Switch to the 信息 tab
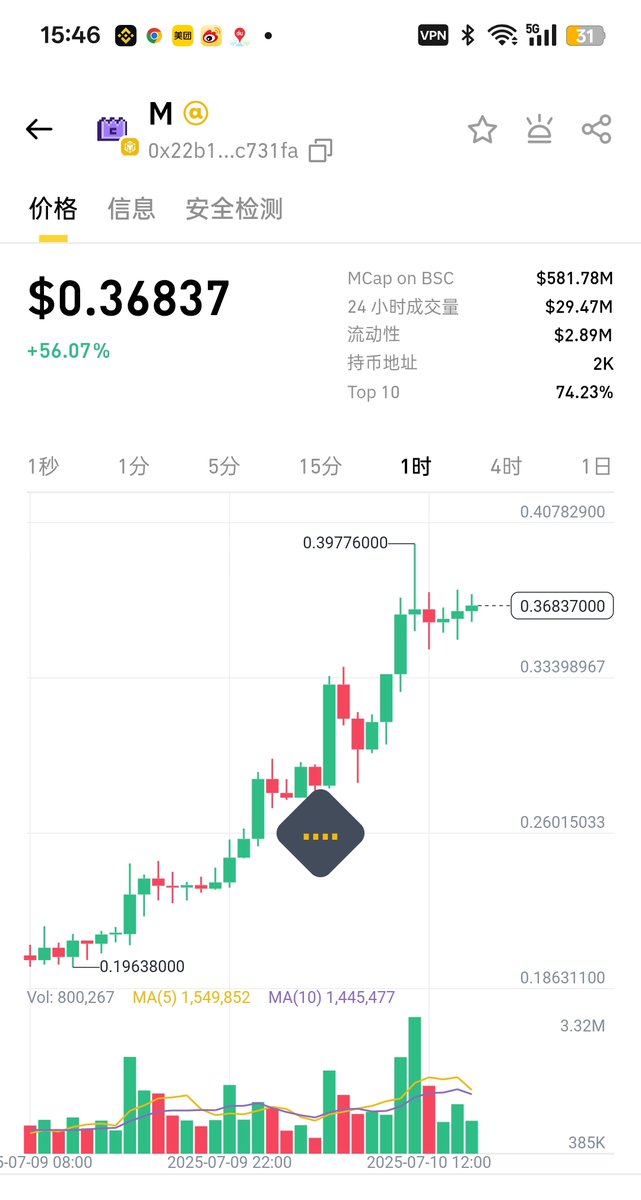 (x=131, y=209)
